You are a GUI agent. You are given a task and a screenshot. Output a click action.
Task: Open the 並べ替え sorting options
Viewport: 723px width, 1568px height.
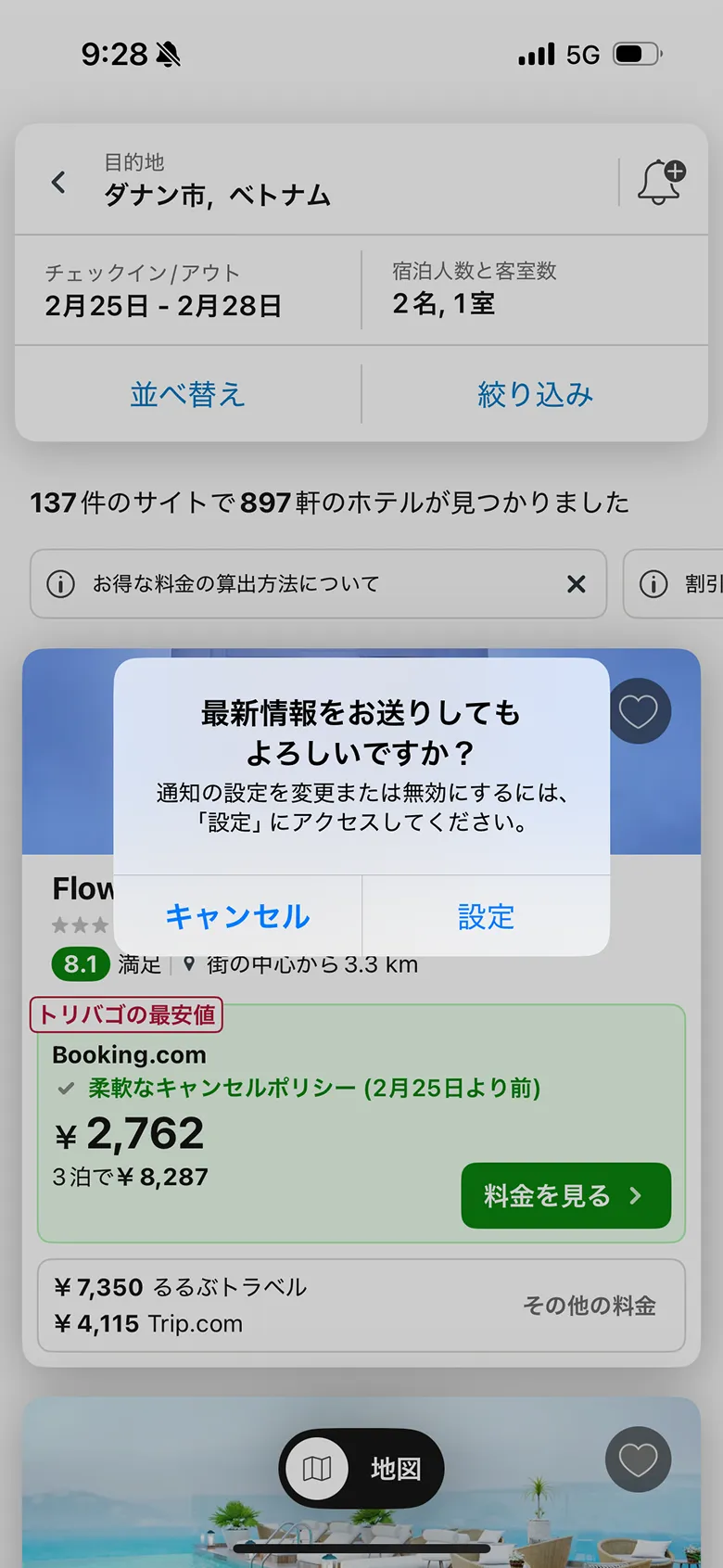(x=185, y=393)
